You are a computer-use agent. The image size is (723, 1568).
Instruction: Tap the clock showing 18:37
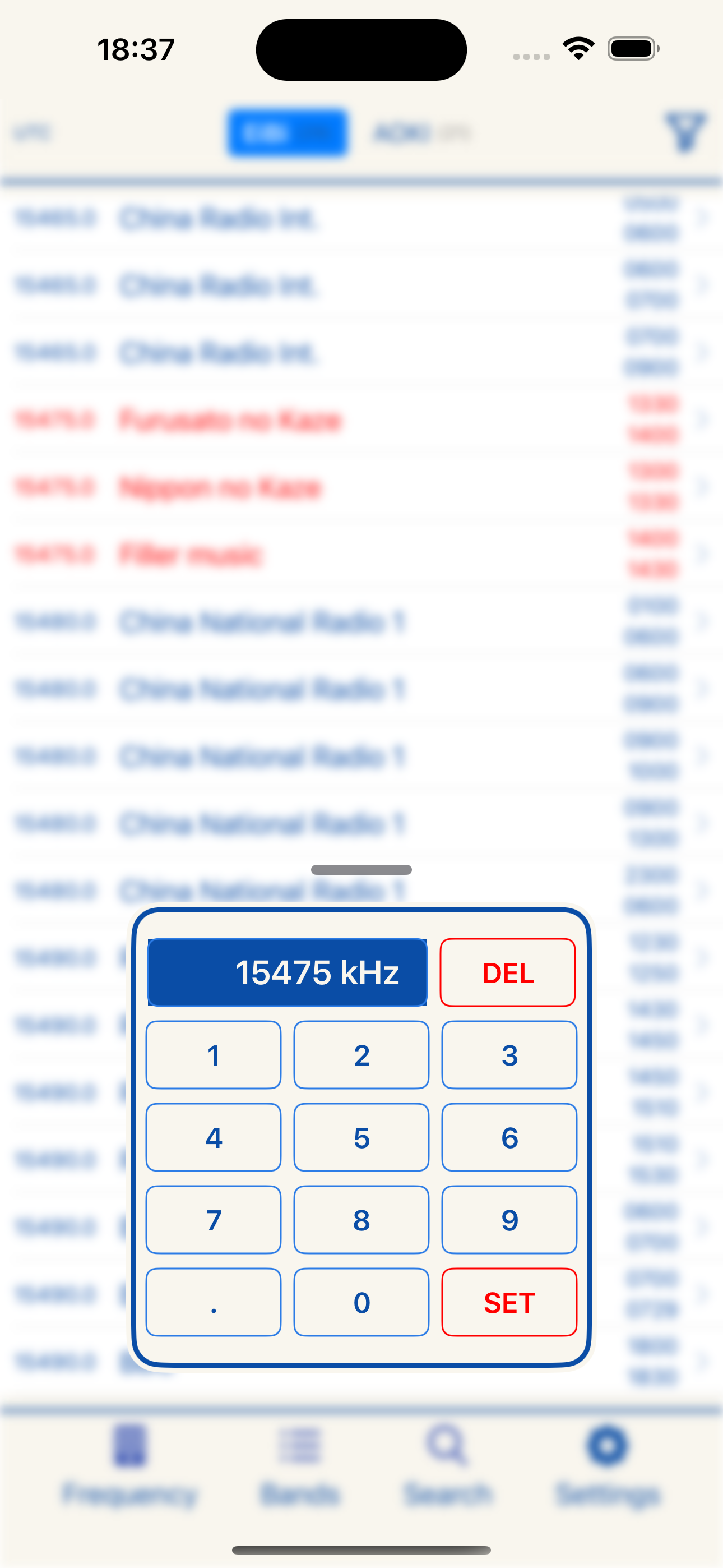(136, 49)
